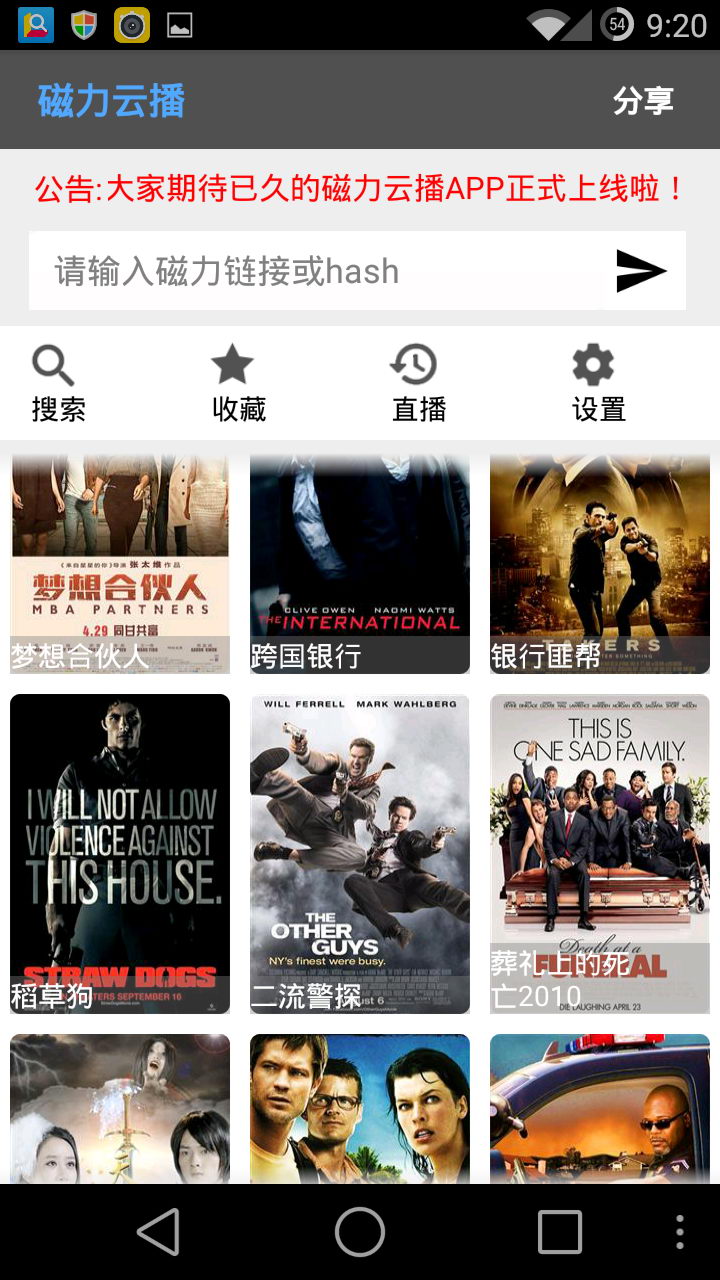Submit the magnet link with the arrow icon
Screen dimensions: 720x1280
[x=641, y=268]
